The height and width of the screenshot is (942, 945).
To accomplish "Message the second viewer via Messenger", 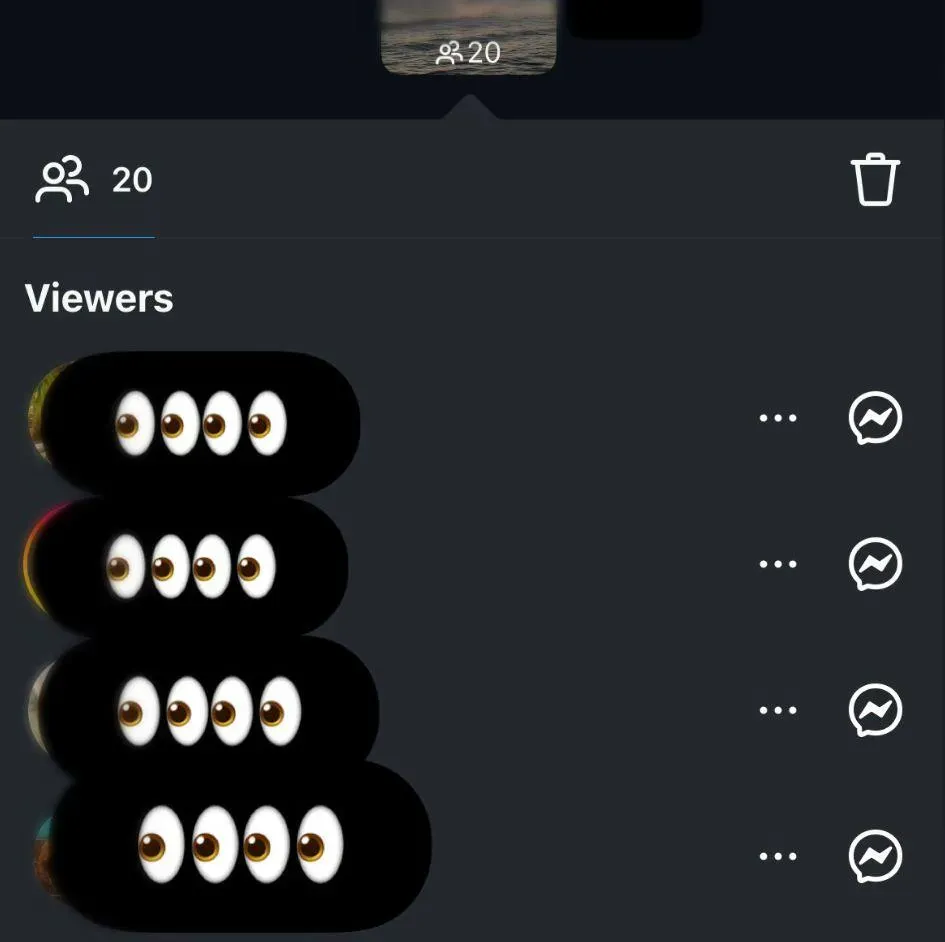I will point(875,564).
